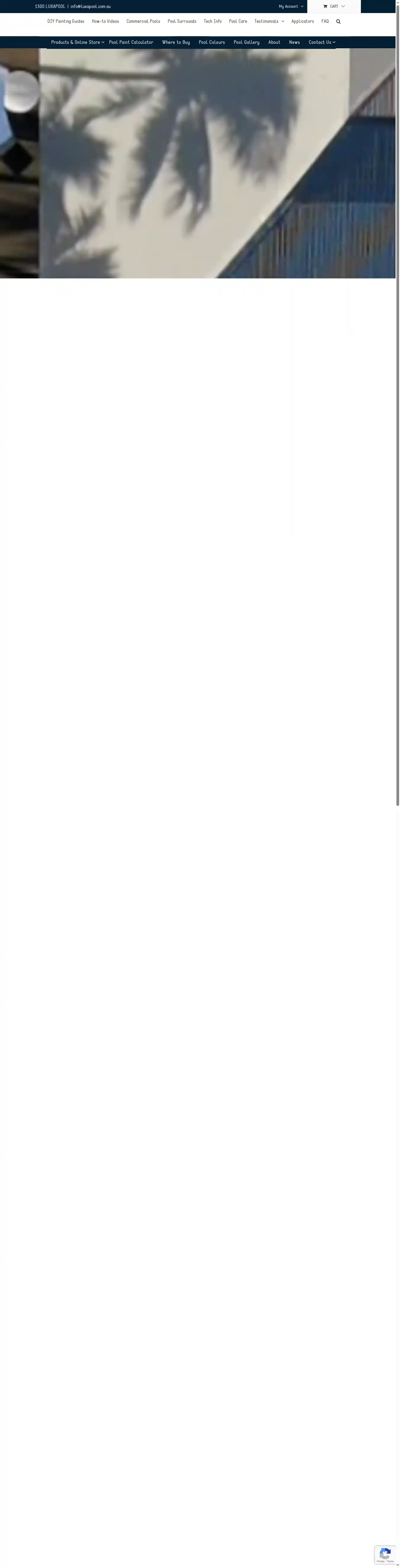Open the News page
This screenshot has height=1568, width=400.
(295, 43)
